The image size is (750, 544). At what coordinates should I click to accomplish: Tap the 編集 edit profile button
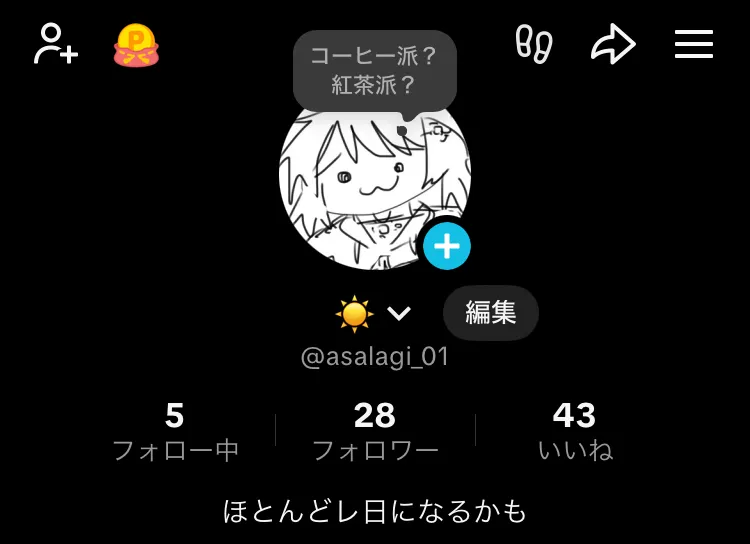click(490, 313)
